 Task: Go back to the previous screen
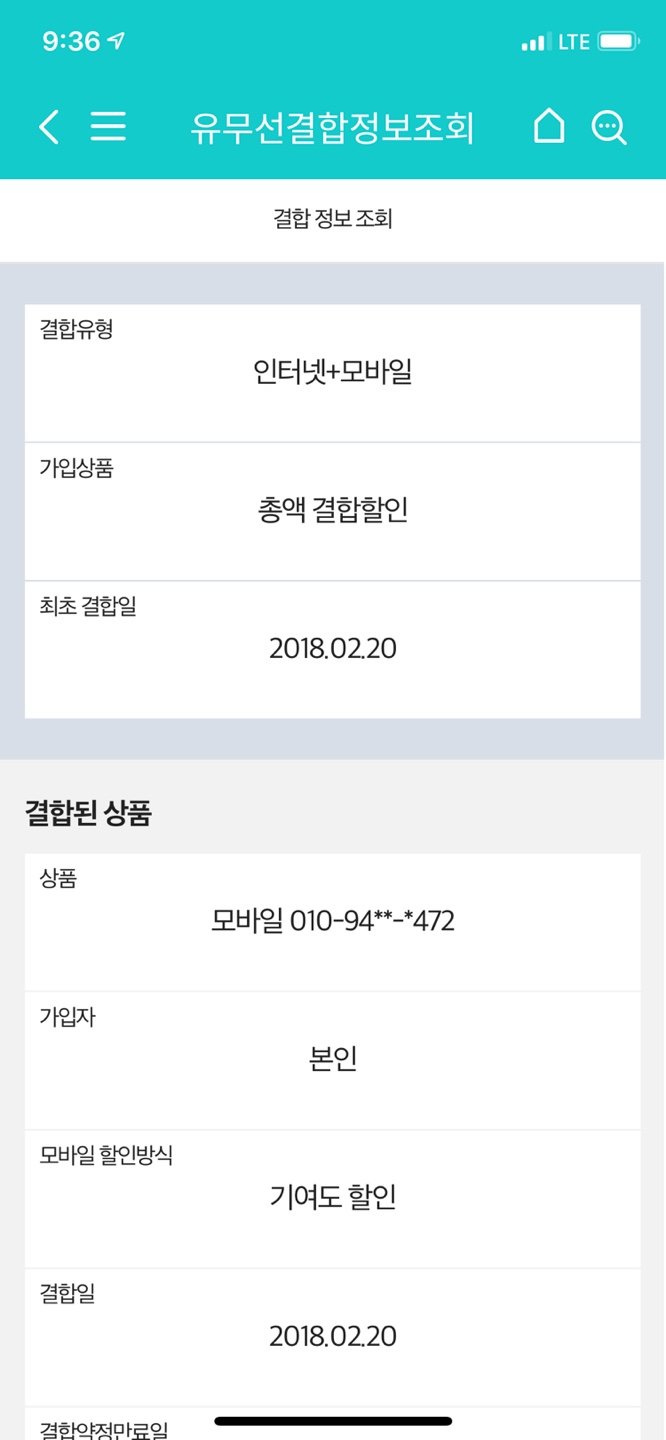(x=48, y=127)
